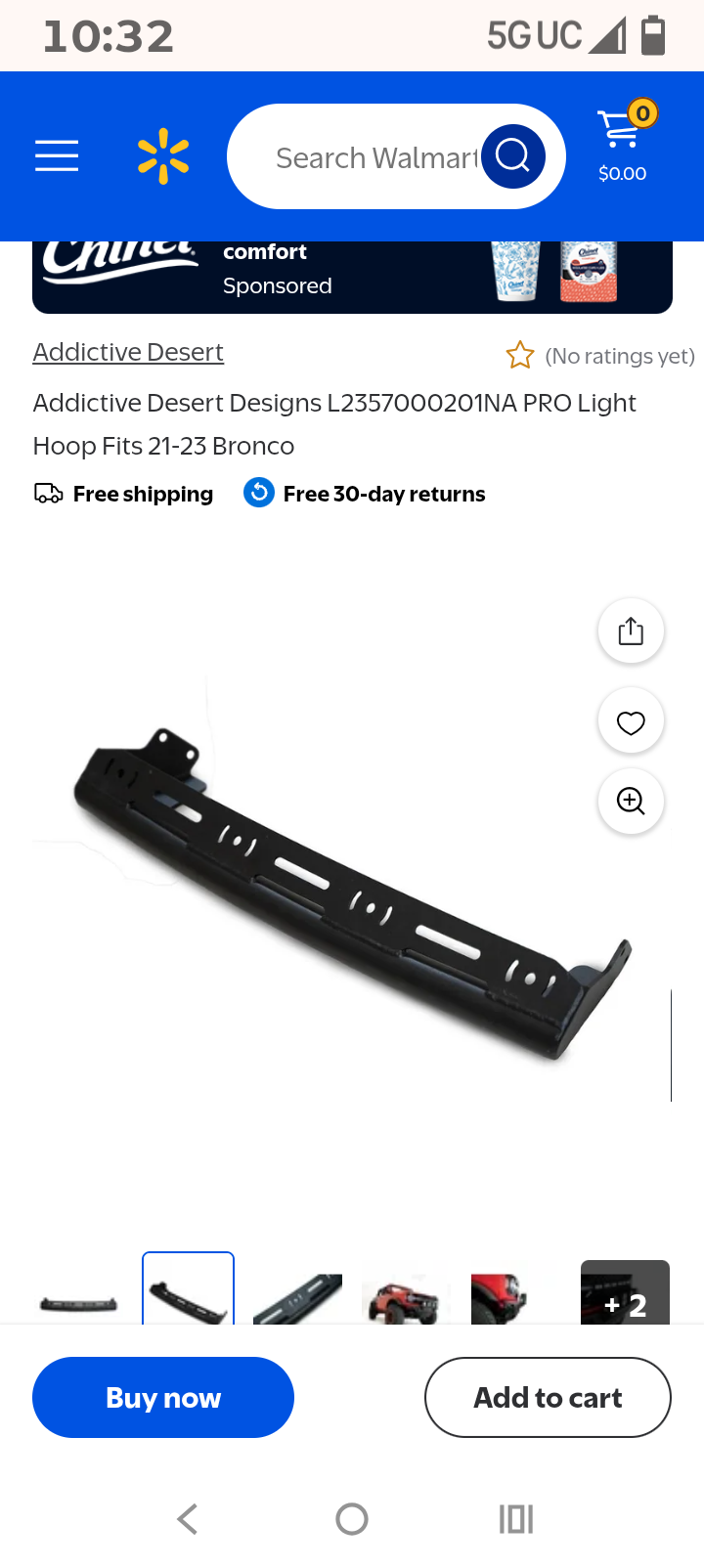Open the hamburger menu

coord(57,155)
